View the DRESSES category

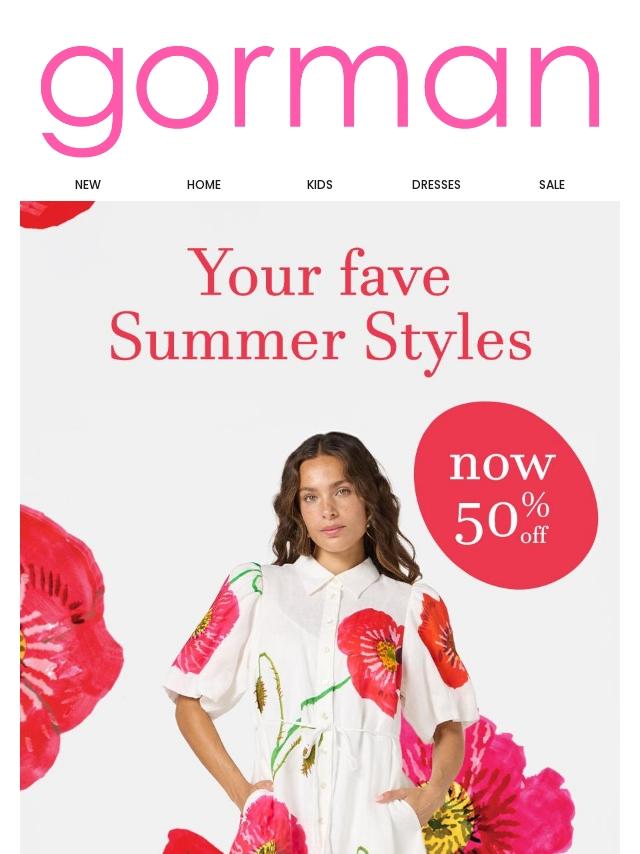point(436,185)
